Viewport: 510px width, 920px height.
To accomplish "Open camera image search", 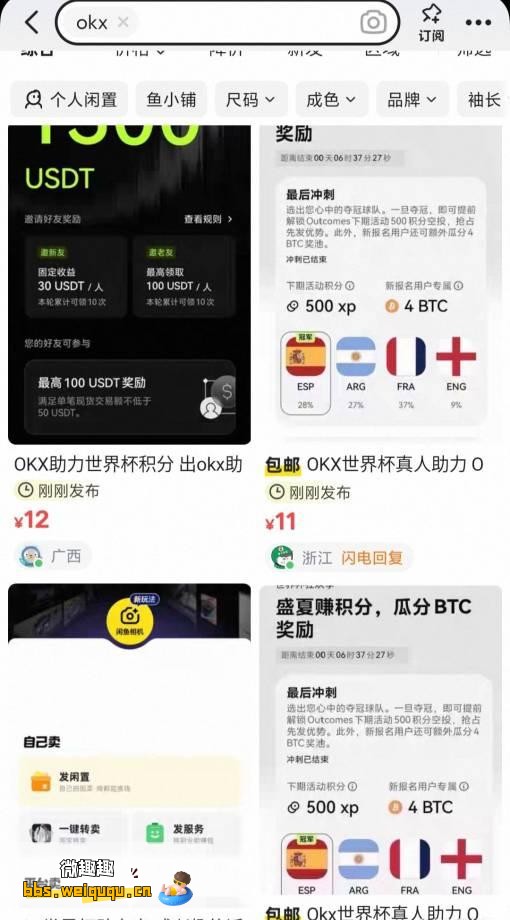I will 373,23.
